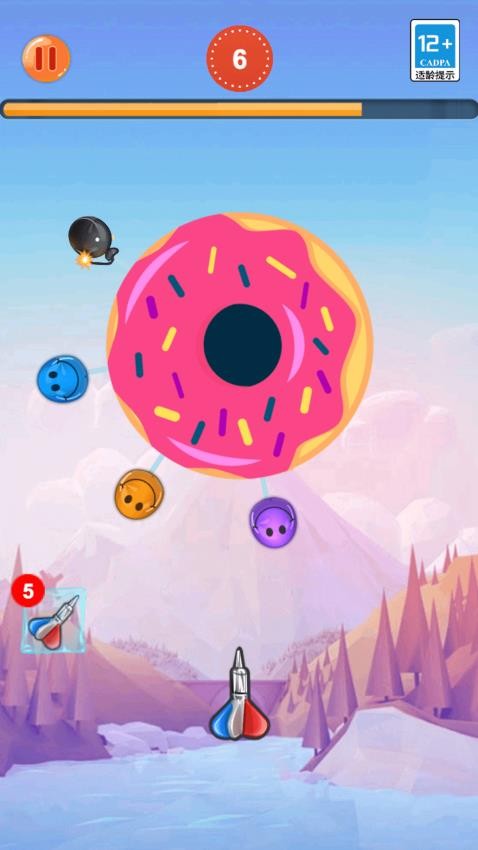Open the CADPA 12+ age rating notice
Viewport: 478px width, 850px height.
tap(435, 50)
